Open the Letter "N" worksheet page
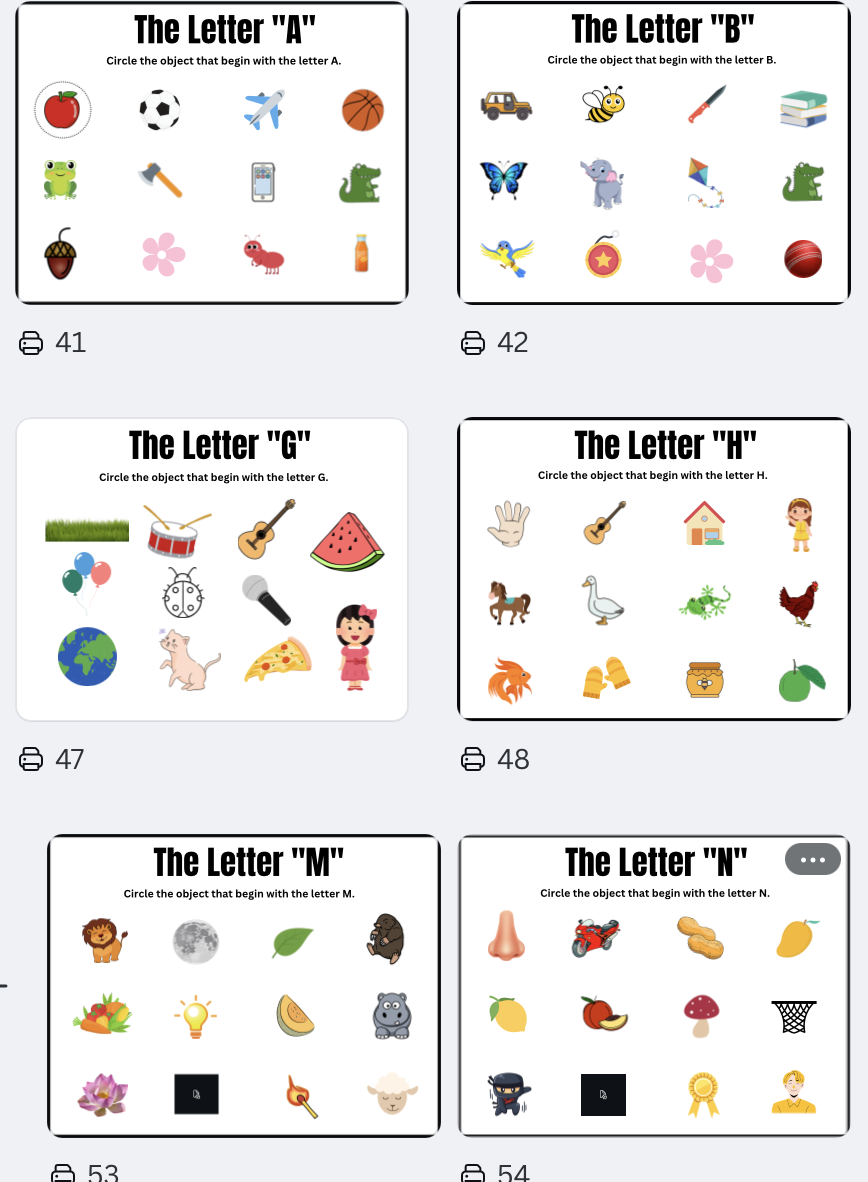 click(x=654, y=986)
